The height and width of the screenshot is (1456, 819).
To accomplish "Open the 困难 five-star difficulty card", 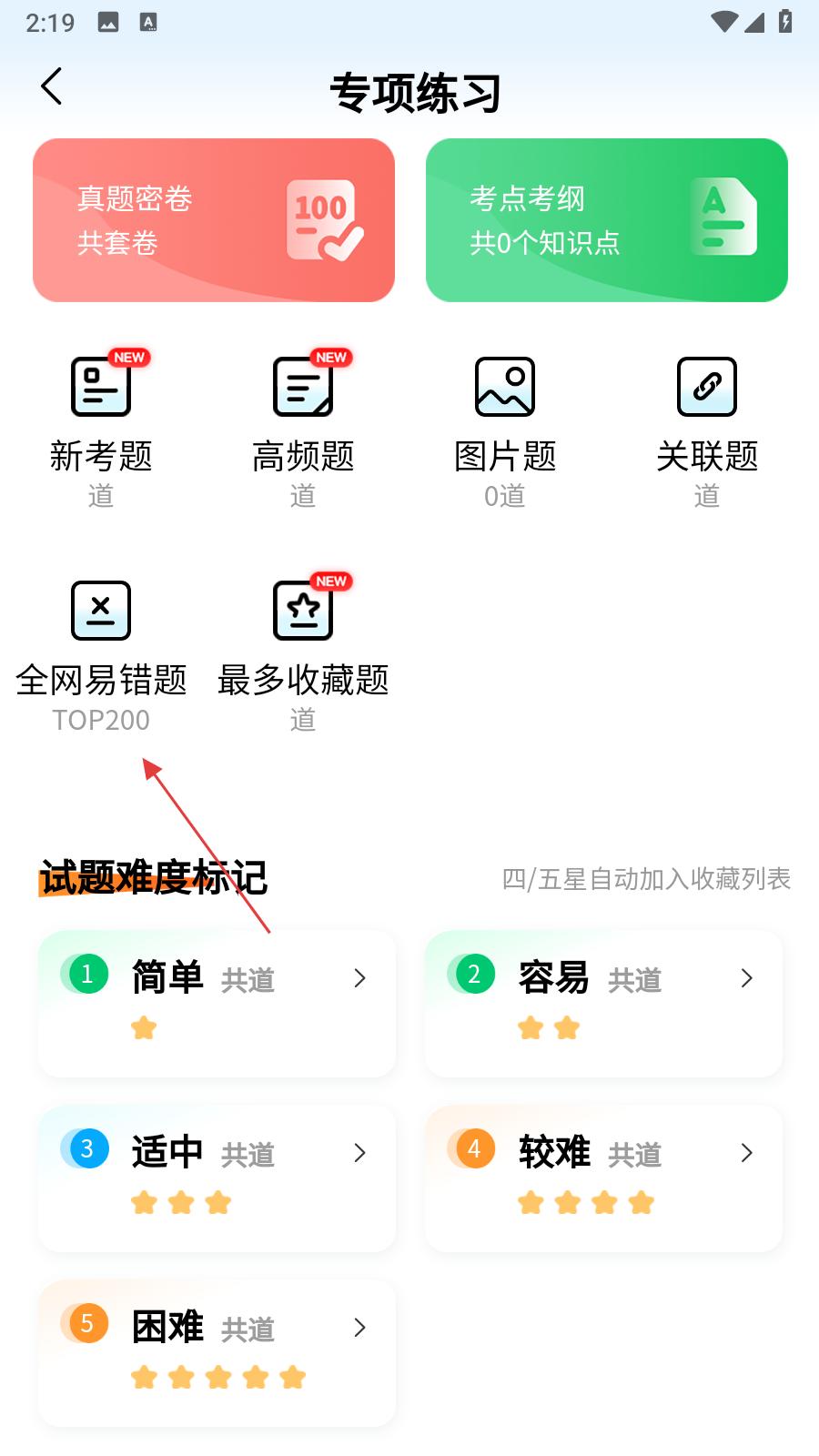I will pyautogui.click(x=217, y=1353).
